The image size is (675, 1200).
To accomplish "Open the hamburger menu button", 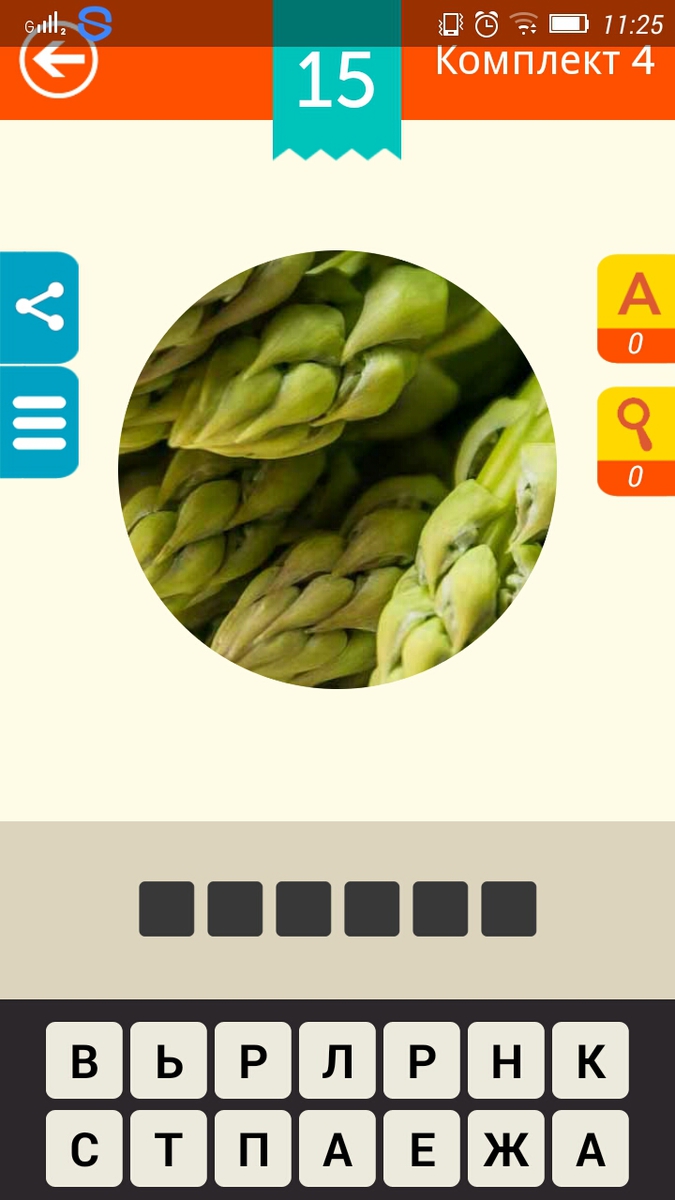I will coord(40,423).
